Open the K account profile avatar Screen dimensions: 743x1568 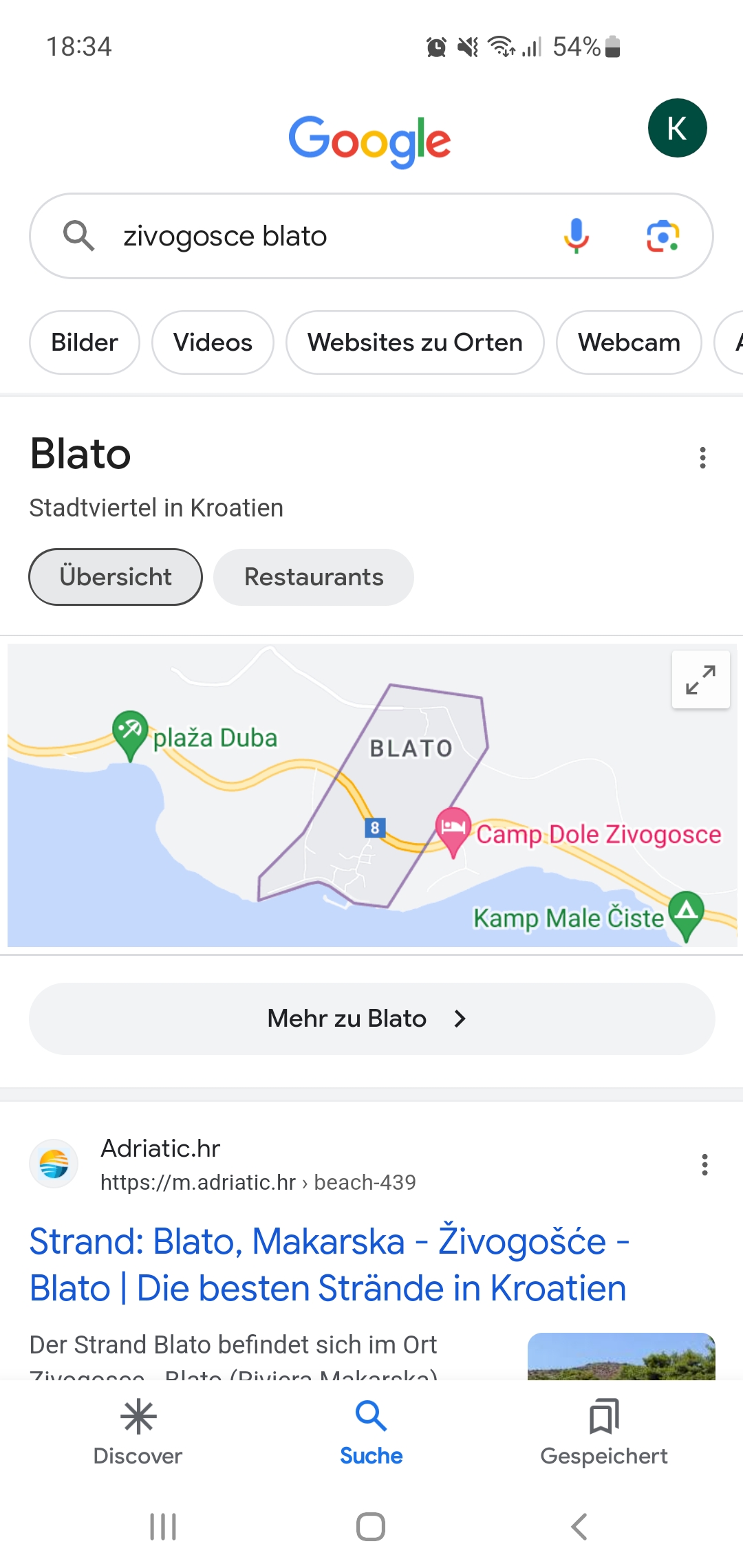[677, 129]
